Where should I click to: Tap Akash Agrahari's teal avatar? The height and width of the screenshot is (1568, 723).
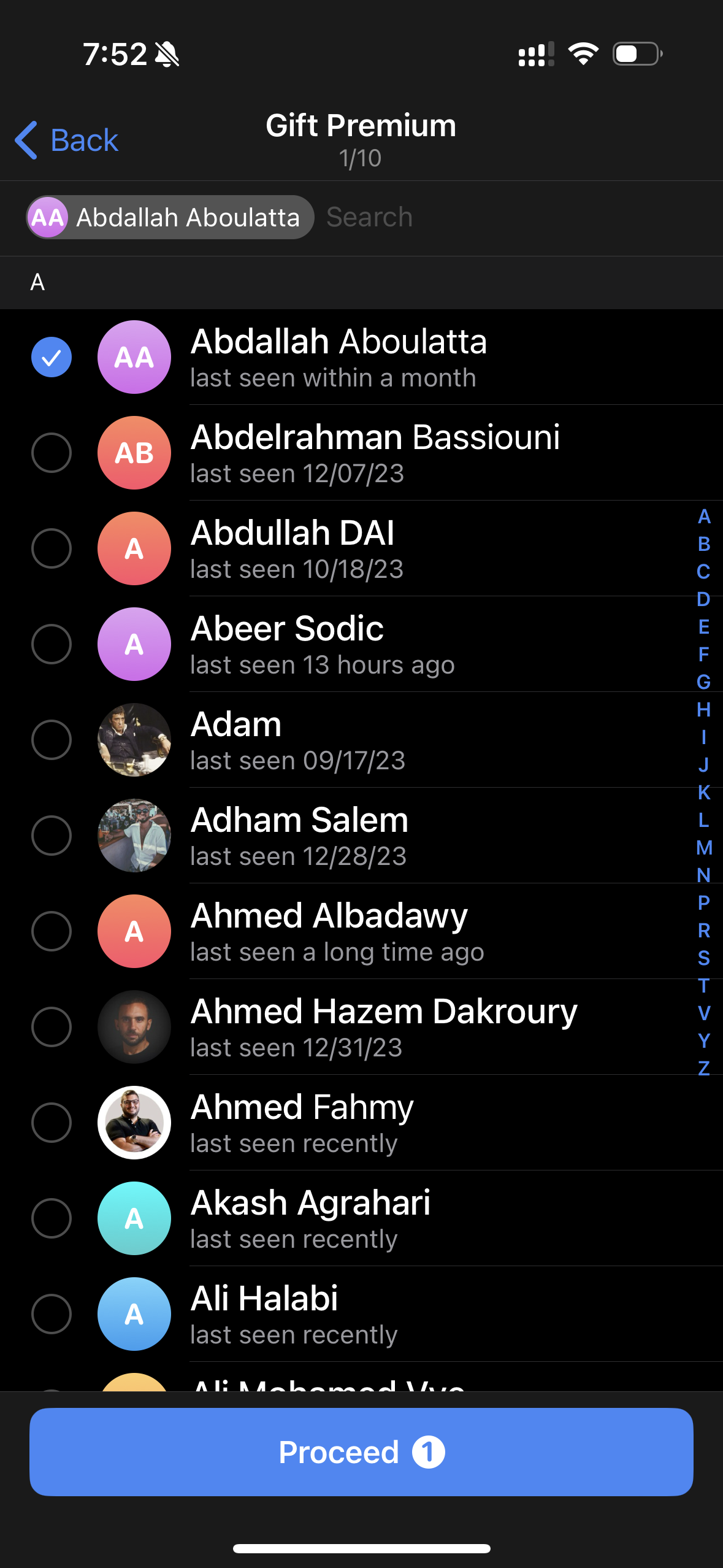click(134, 1219)
